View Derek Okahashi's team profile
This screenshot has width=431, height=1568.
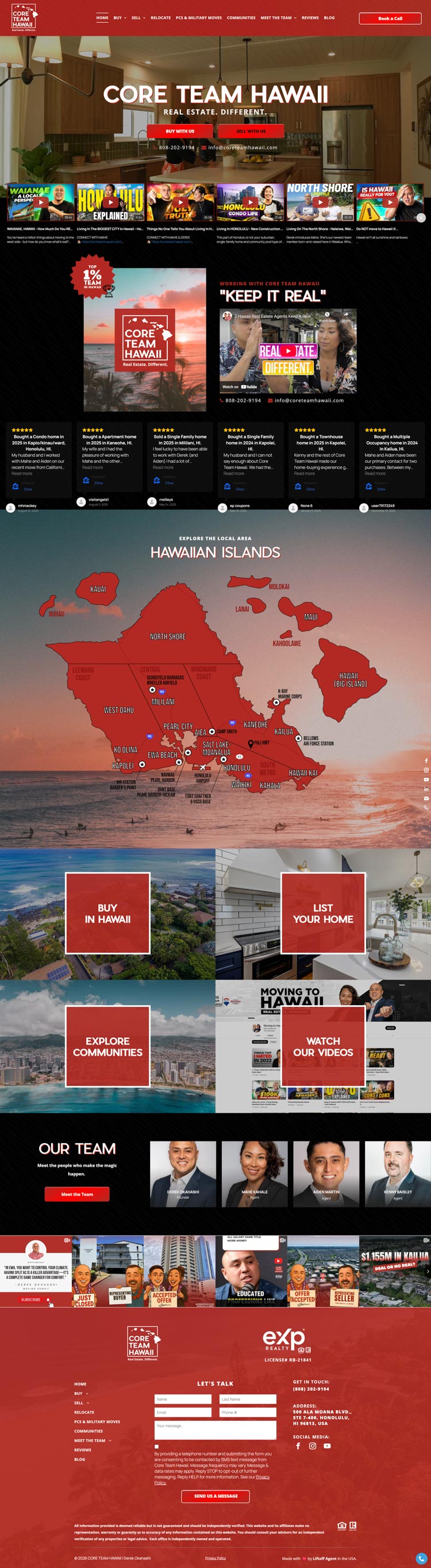pyautogui.click(x=183, y=1174)
